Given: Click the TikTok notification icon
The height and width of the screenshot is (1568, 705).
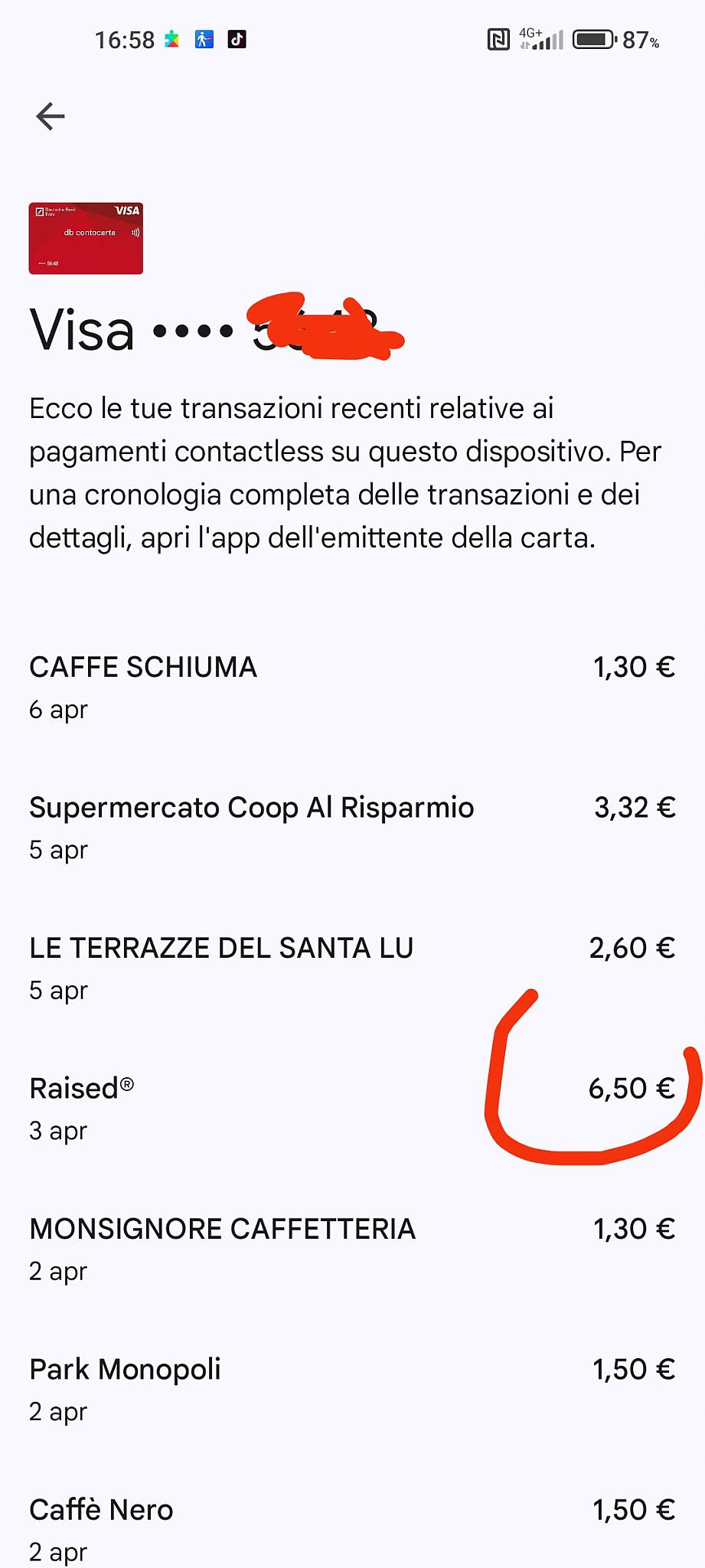Looking at the screenshot, I should click(x=234, y=39).
